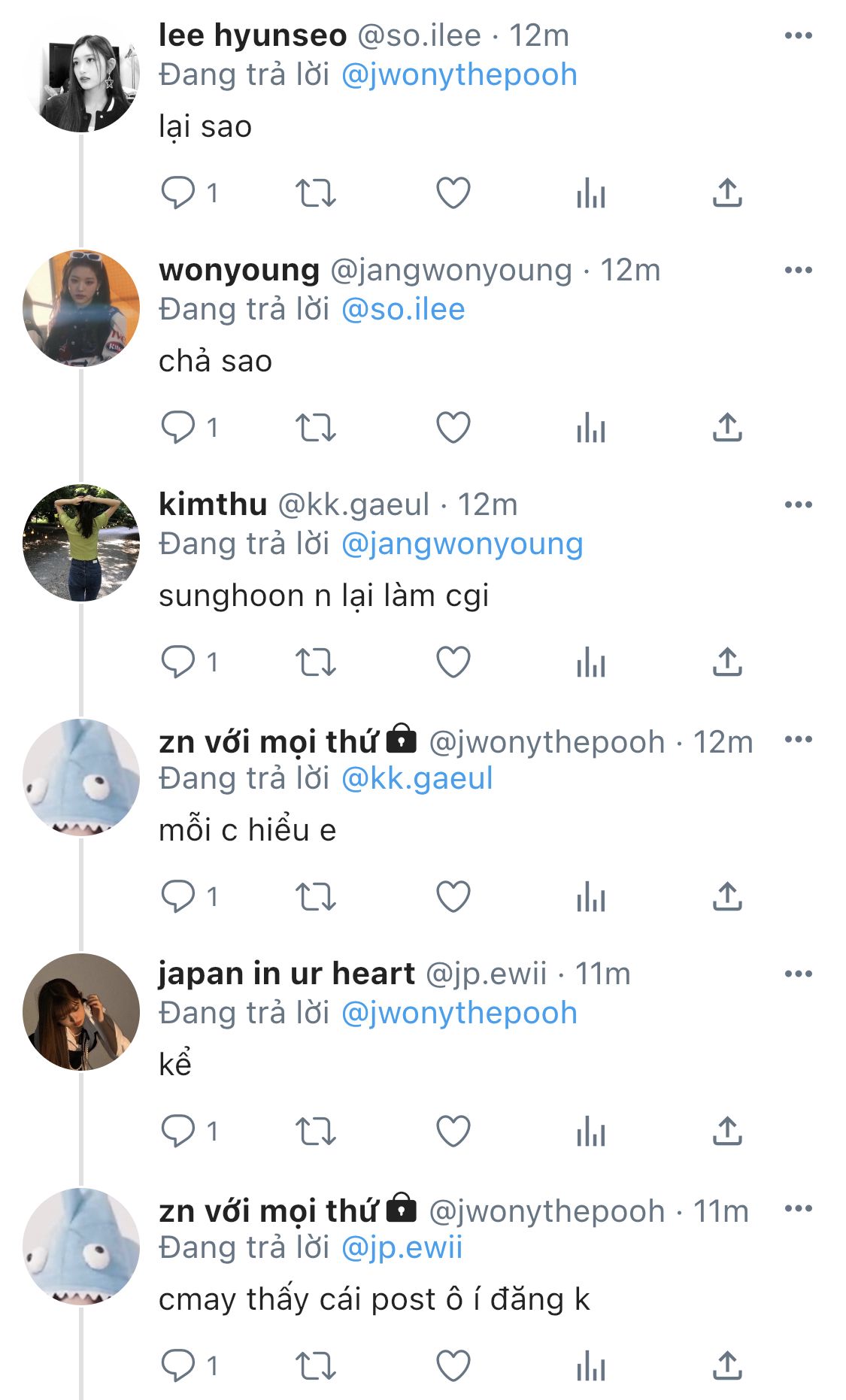The image size is (846, 1400).
Task: Open overflow menu on japan in ur heart's tweet
Action: (x=798, y=974)
